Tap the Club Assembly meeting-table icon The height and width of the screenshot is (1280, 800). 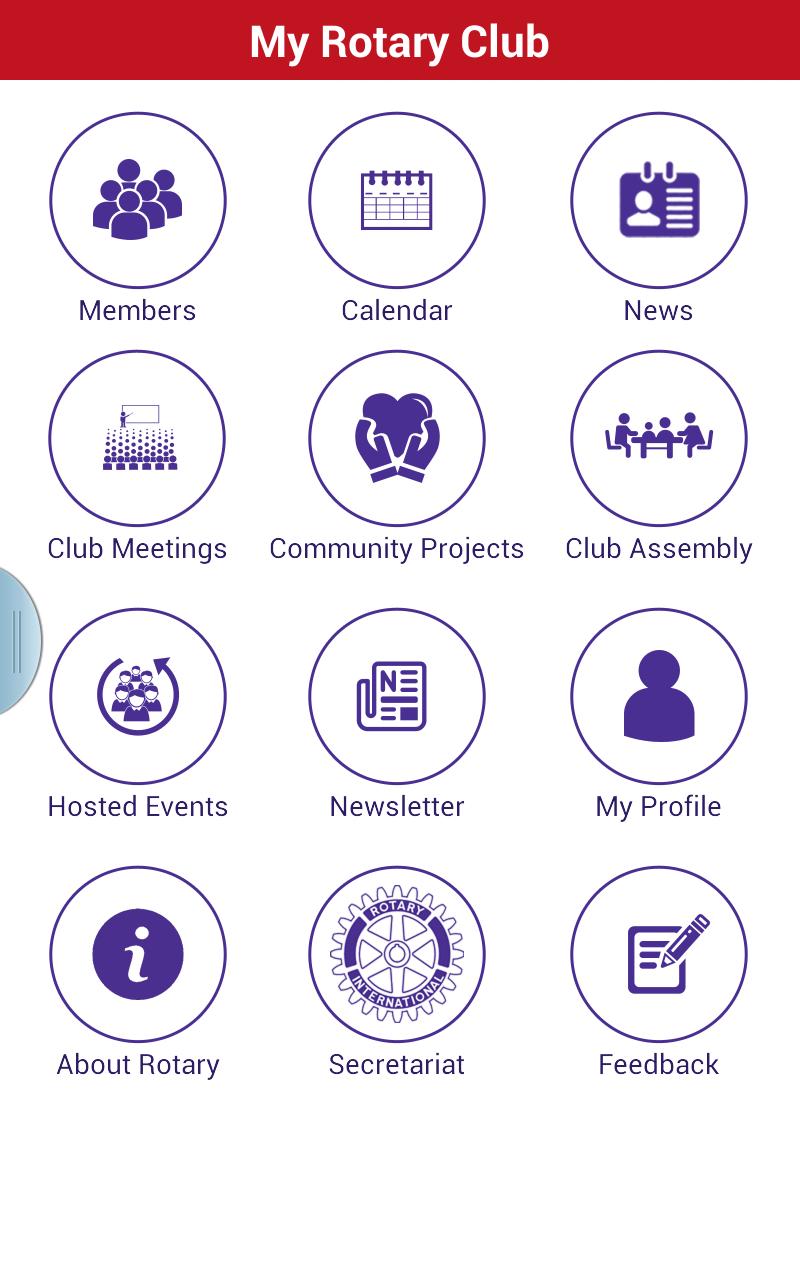pos(658,438)
